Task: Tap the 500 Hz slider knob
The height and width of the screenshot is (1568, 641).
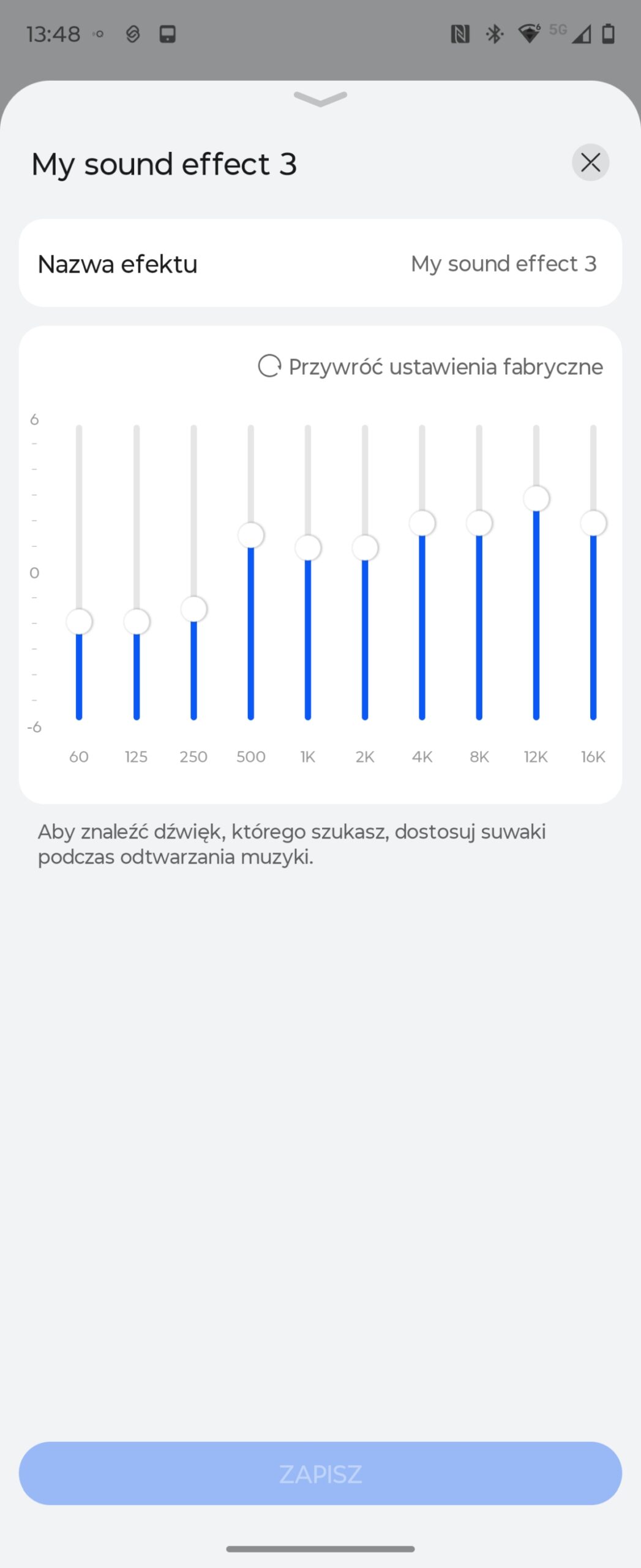Action: (x=251, y=535)
